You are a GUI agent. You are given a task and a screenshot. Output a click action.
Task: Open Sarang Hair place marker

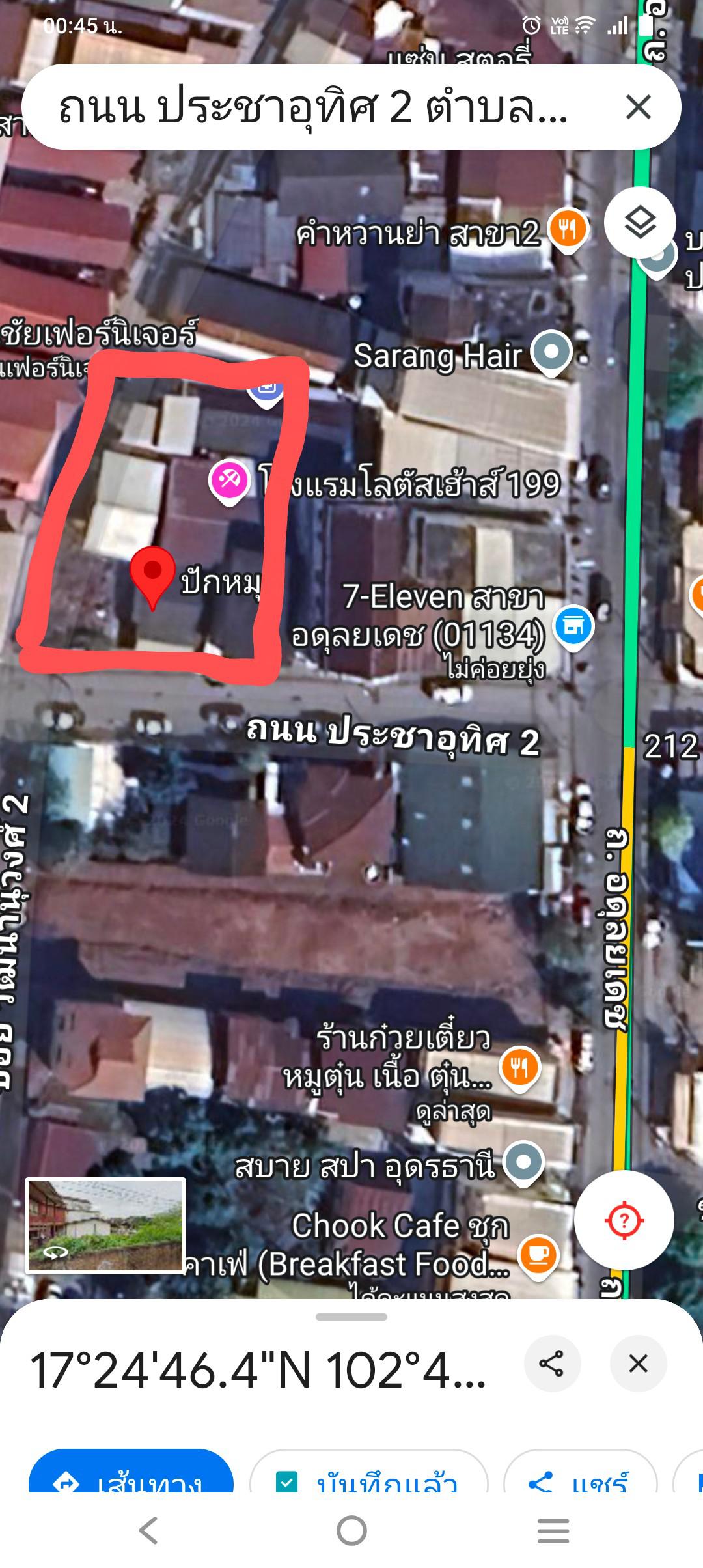551,353
